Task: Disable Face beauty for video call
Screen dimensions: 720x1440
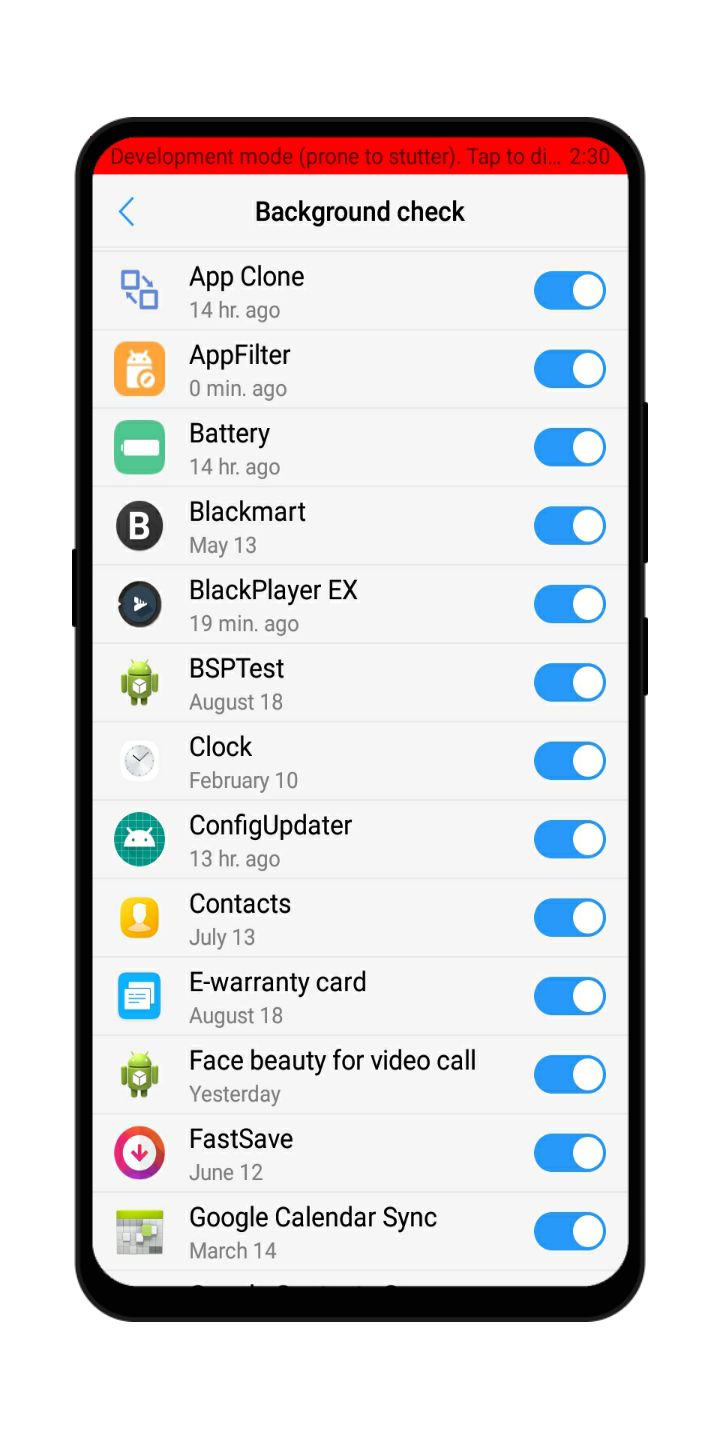Action: coord(570,1075)
